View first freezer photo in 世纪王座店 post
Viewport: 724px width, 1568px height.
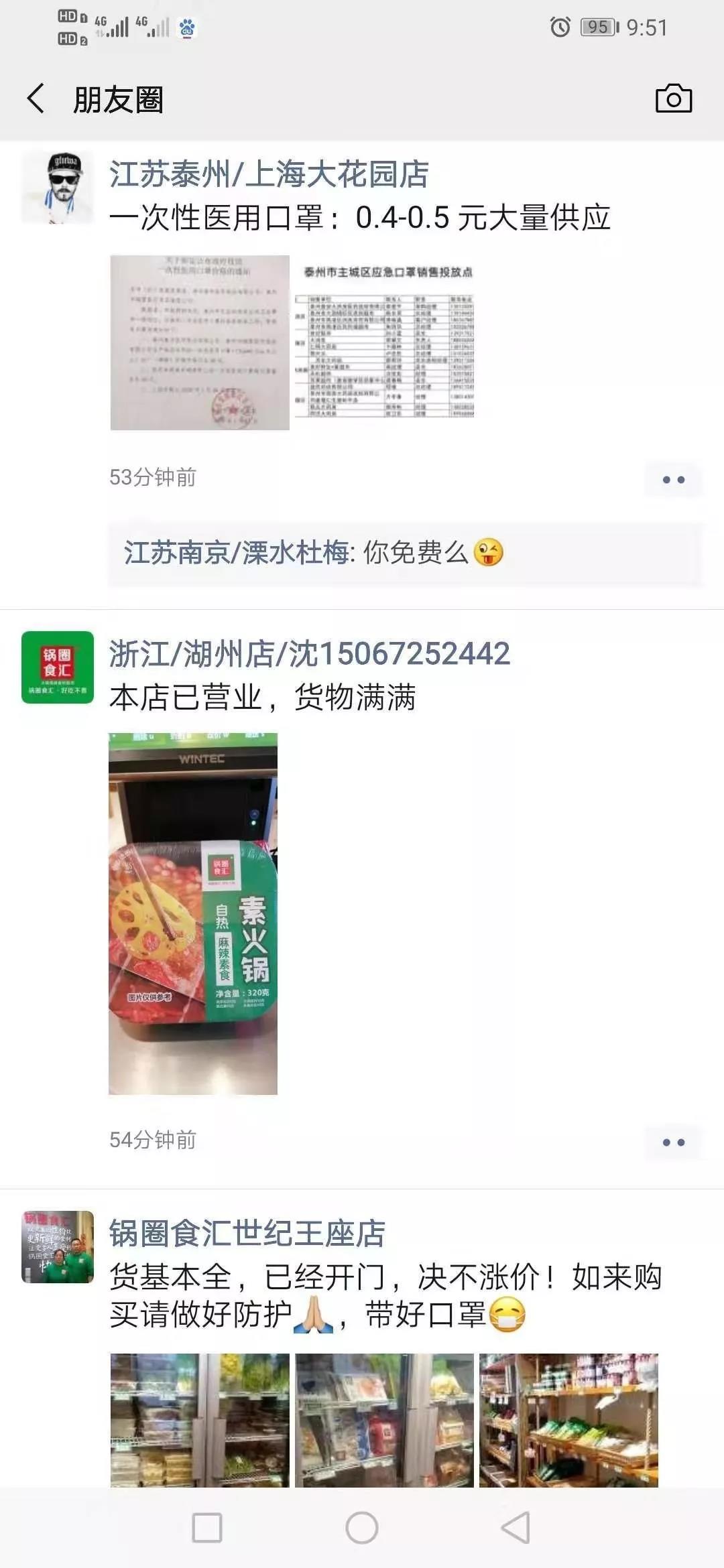200,1420
